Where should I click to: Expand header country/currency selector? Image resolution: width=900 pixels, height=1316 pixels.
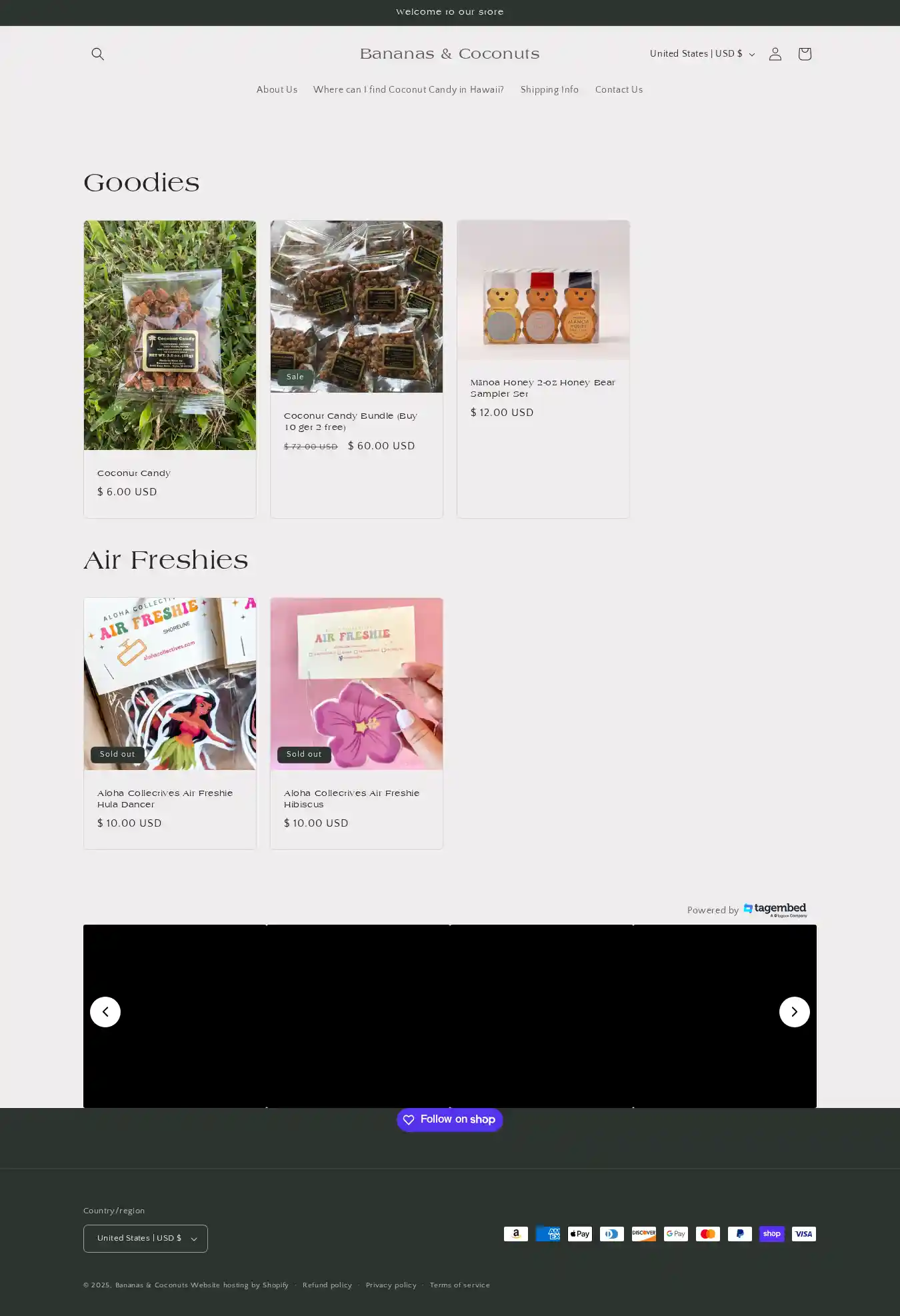click(x=701, y=54)
